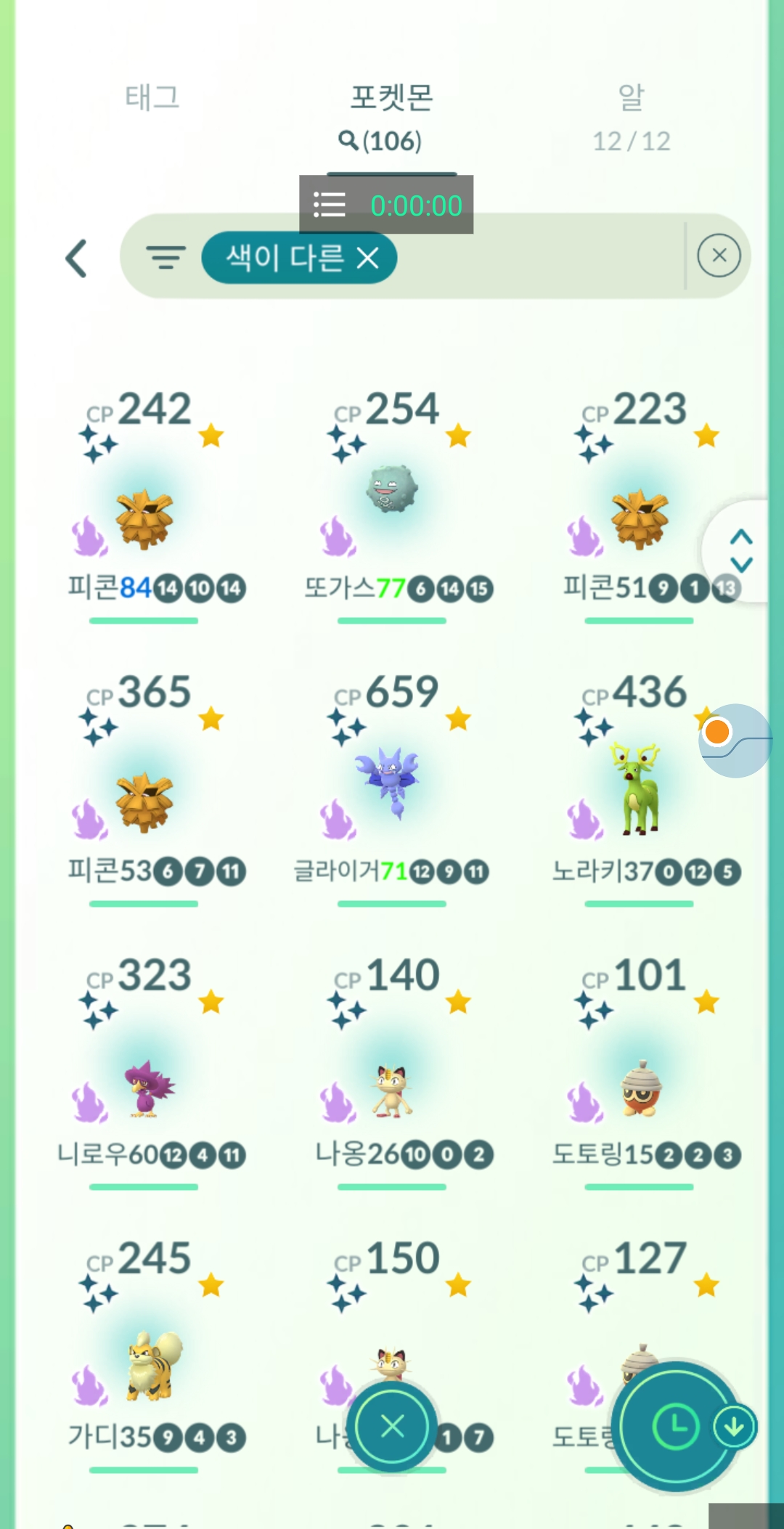The width and height of the screenshot is (784, 1529).
Task: Open the CP223 피콘51 Pokémon
Action: tap(639, 518)
